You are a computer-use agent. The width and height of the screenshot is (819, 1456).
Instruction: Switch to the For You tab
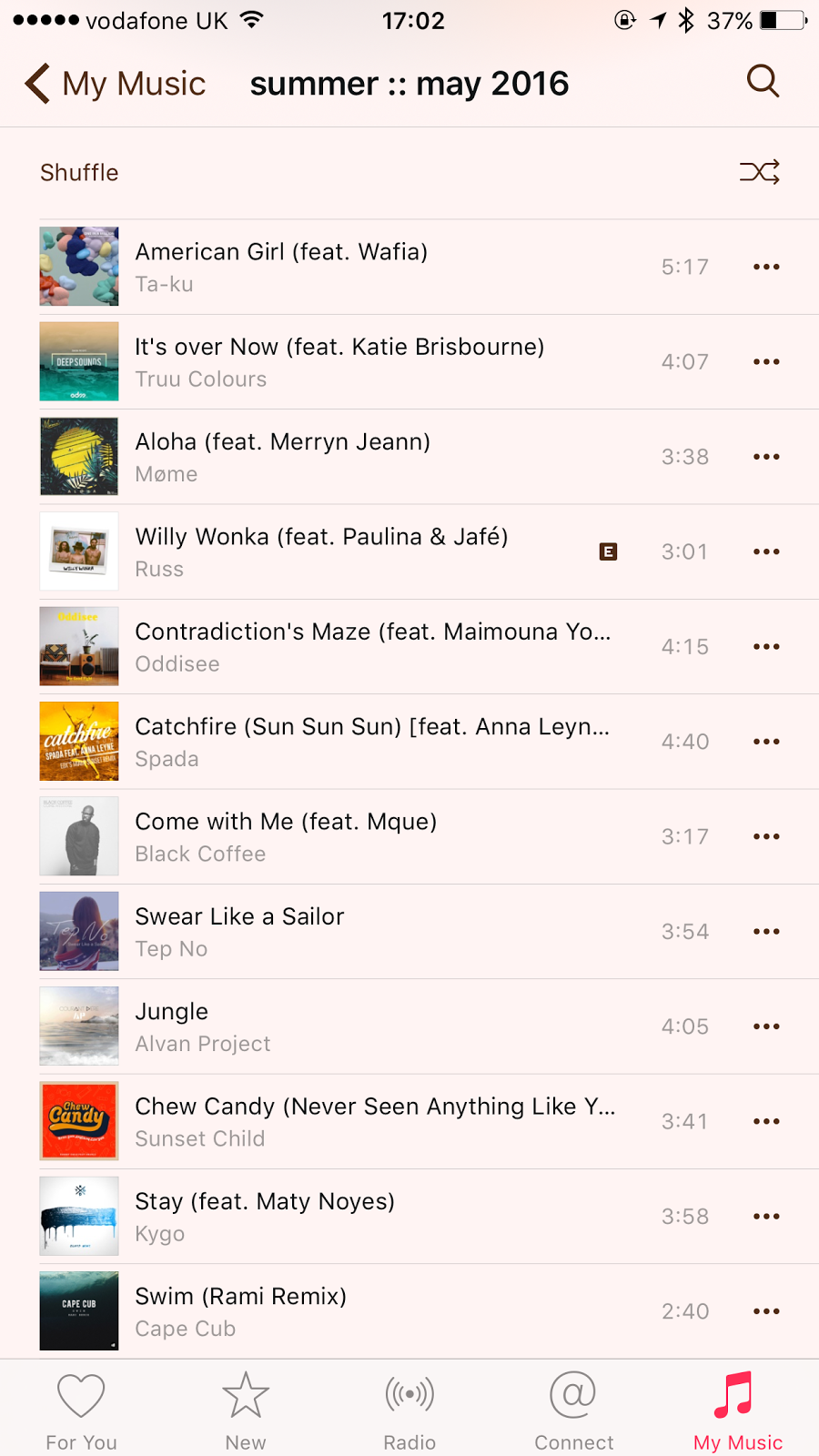tap(82, 1410)
